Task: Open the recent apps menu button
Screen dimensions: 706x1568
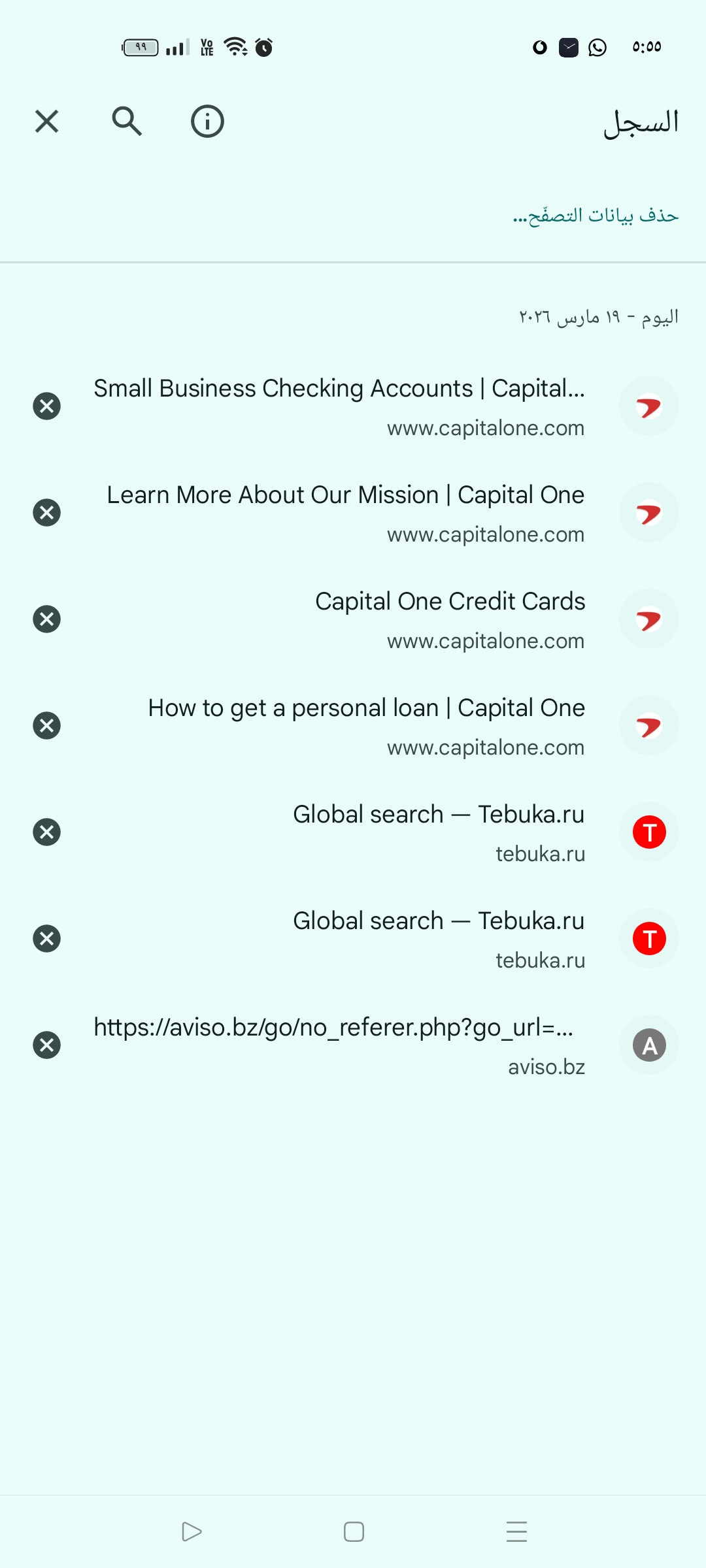Action: click(x=516, y=1531)
